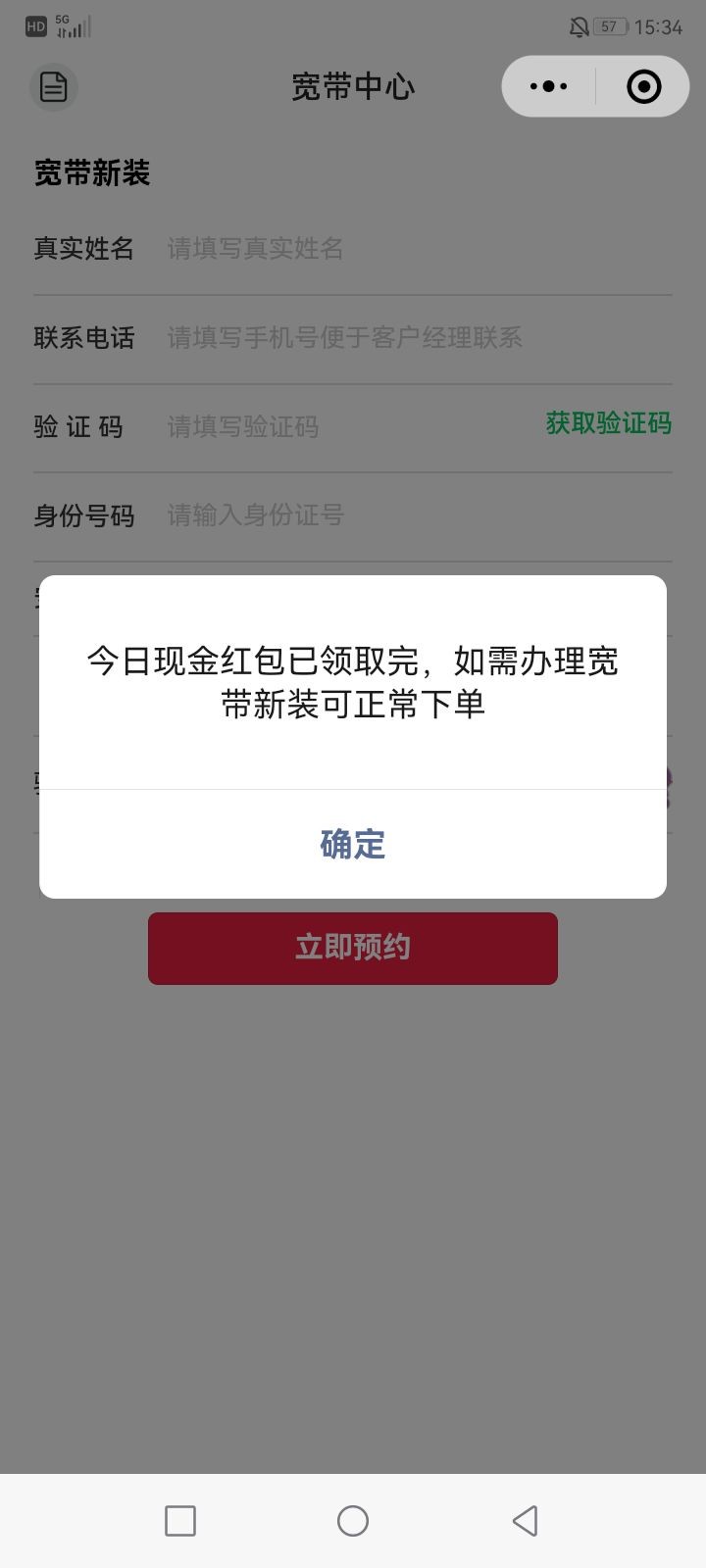Close the mini program via circle icon

[x=643, y=87]
